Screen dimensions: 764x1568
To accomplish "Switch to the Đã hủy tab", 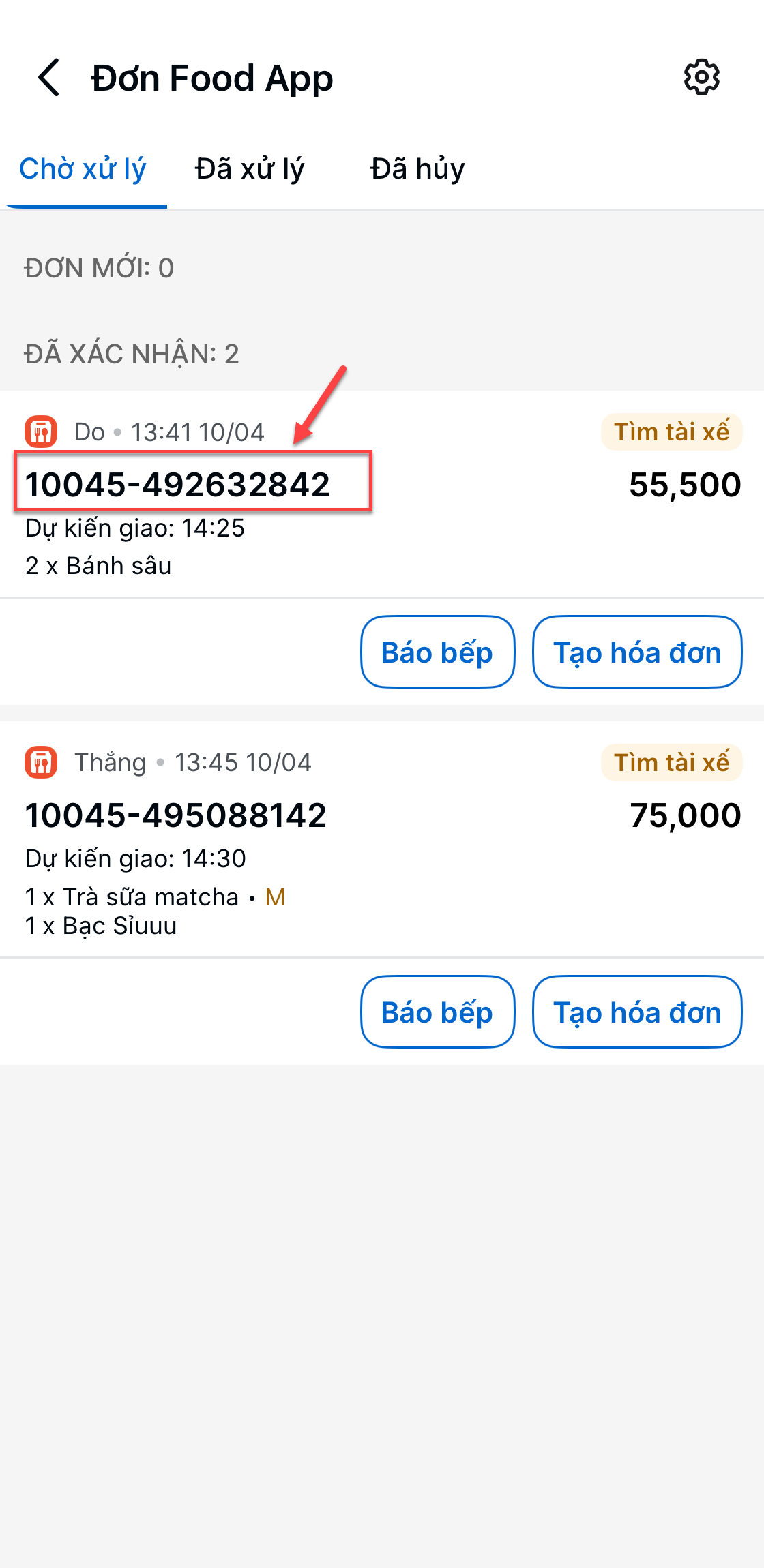I will [x=417, y=168].
